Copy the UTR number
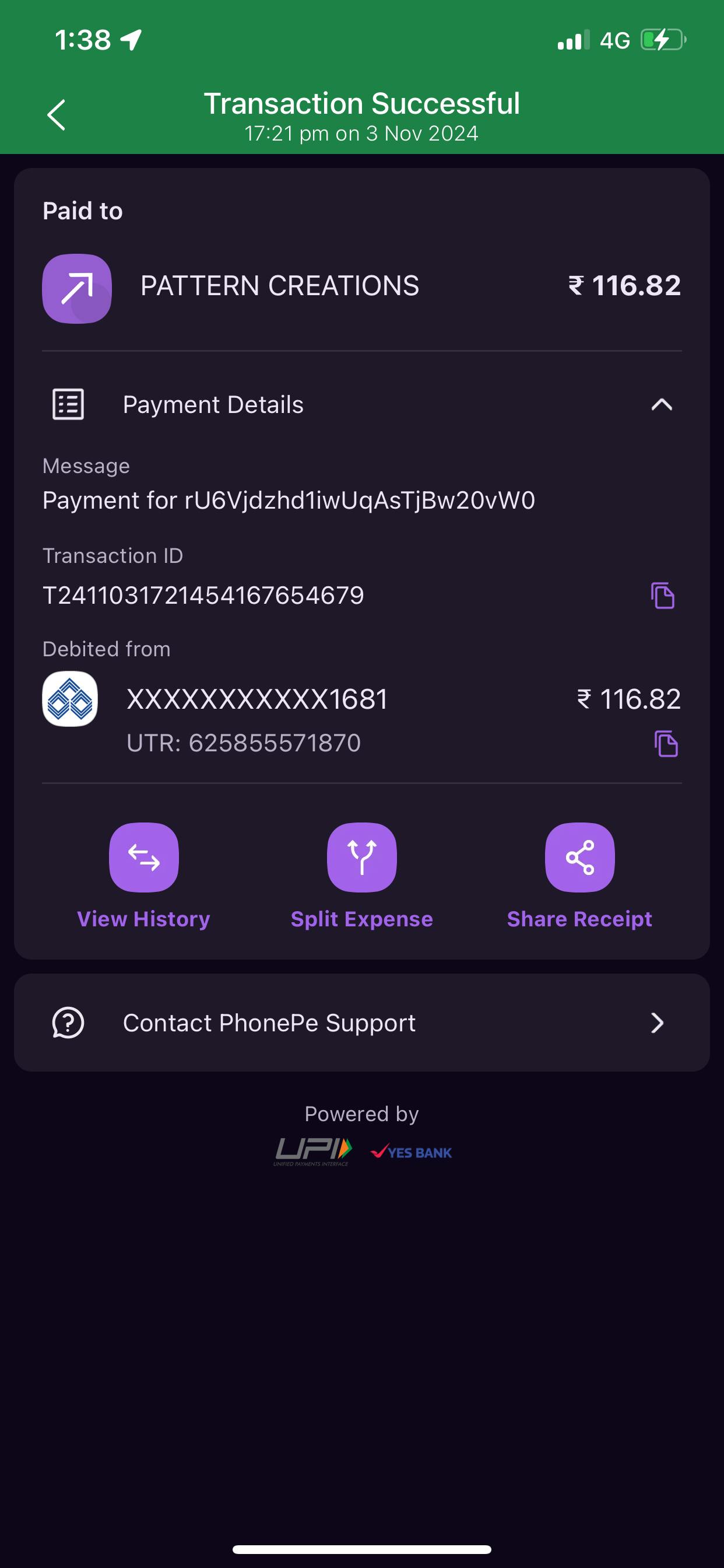Image resolution: width=724 pixels, height=1568 pixels. coord(666,744)
